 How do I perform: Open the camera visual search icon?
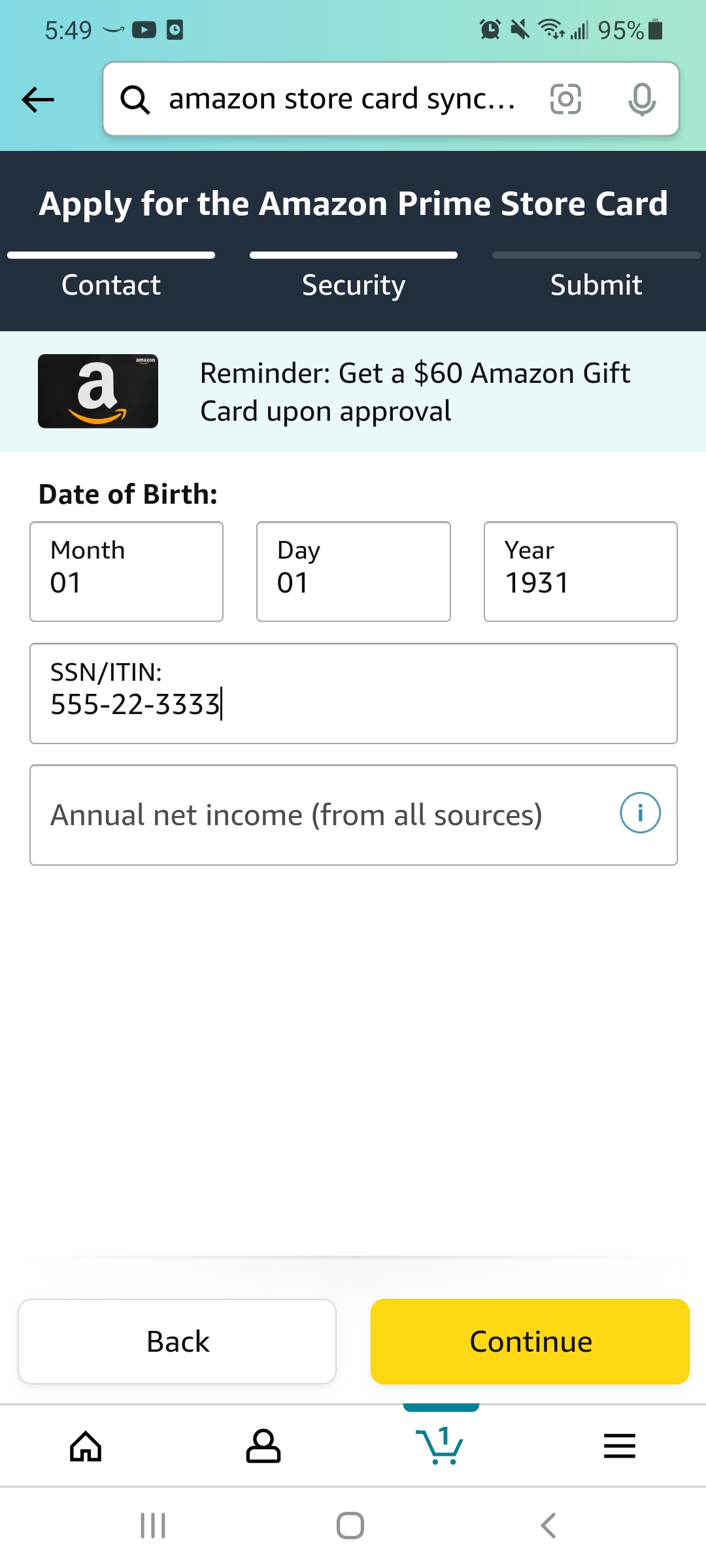click(566, 99)
